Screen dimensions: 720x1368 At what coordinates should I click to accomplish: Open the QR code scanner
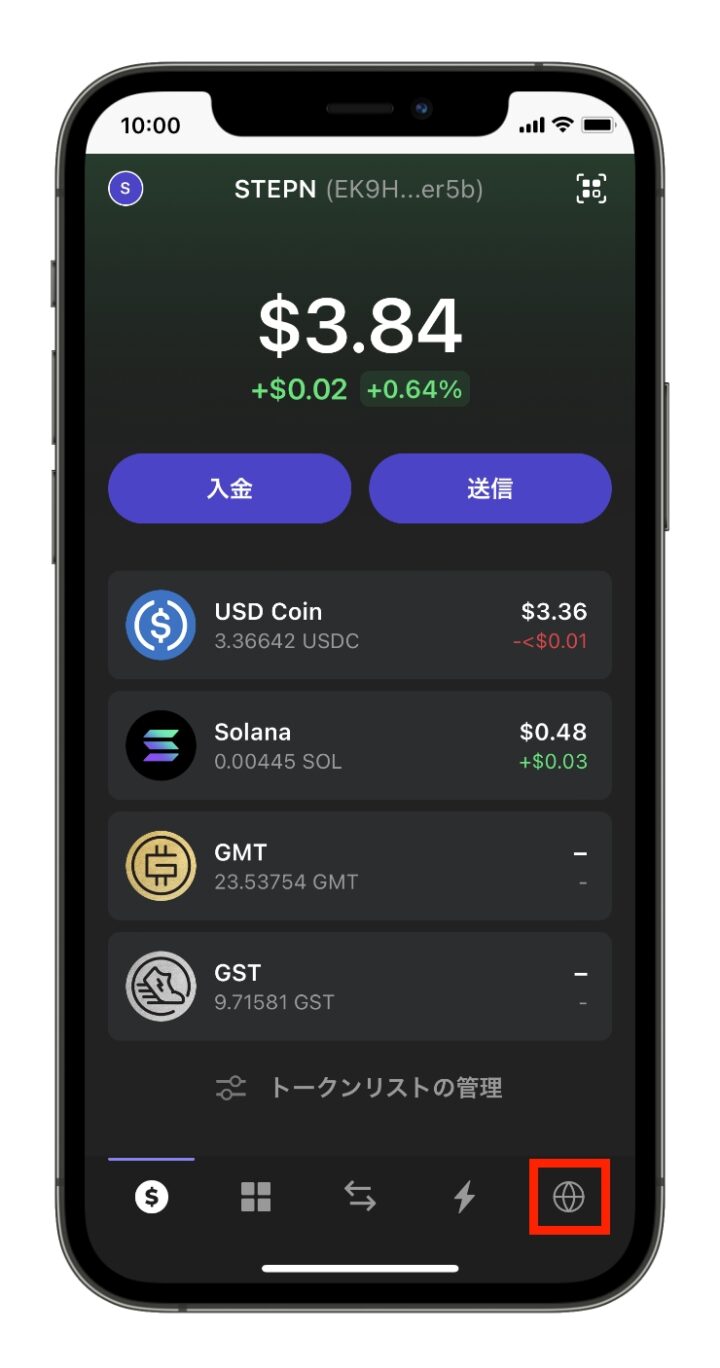tap(591, 188)
